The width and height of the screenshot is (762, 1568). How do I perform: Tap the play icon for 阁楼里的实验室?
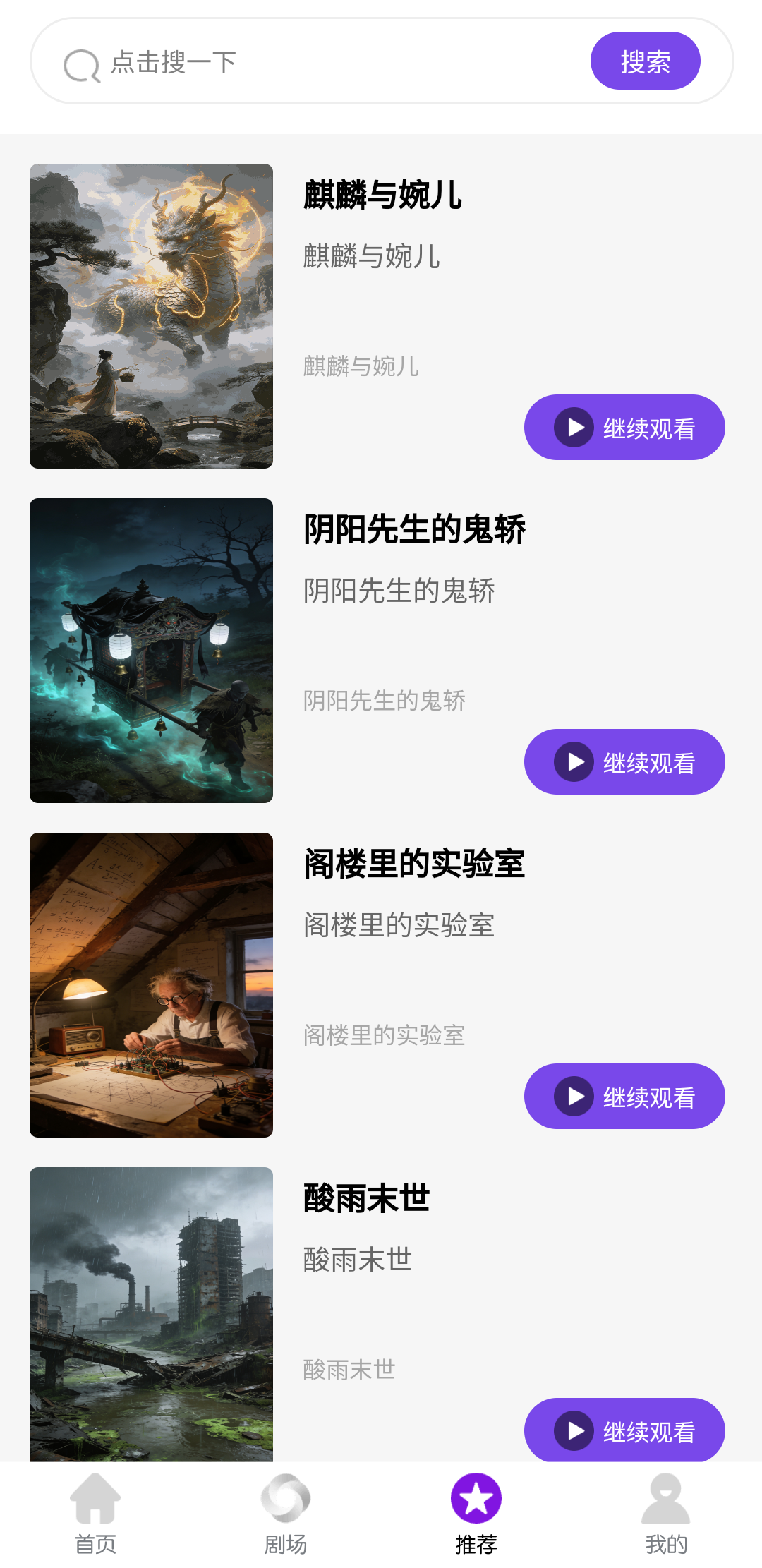point(576,1096)
